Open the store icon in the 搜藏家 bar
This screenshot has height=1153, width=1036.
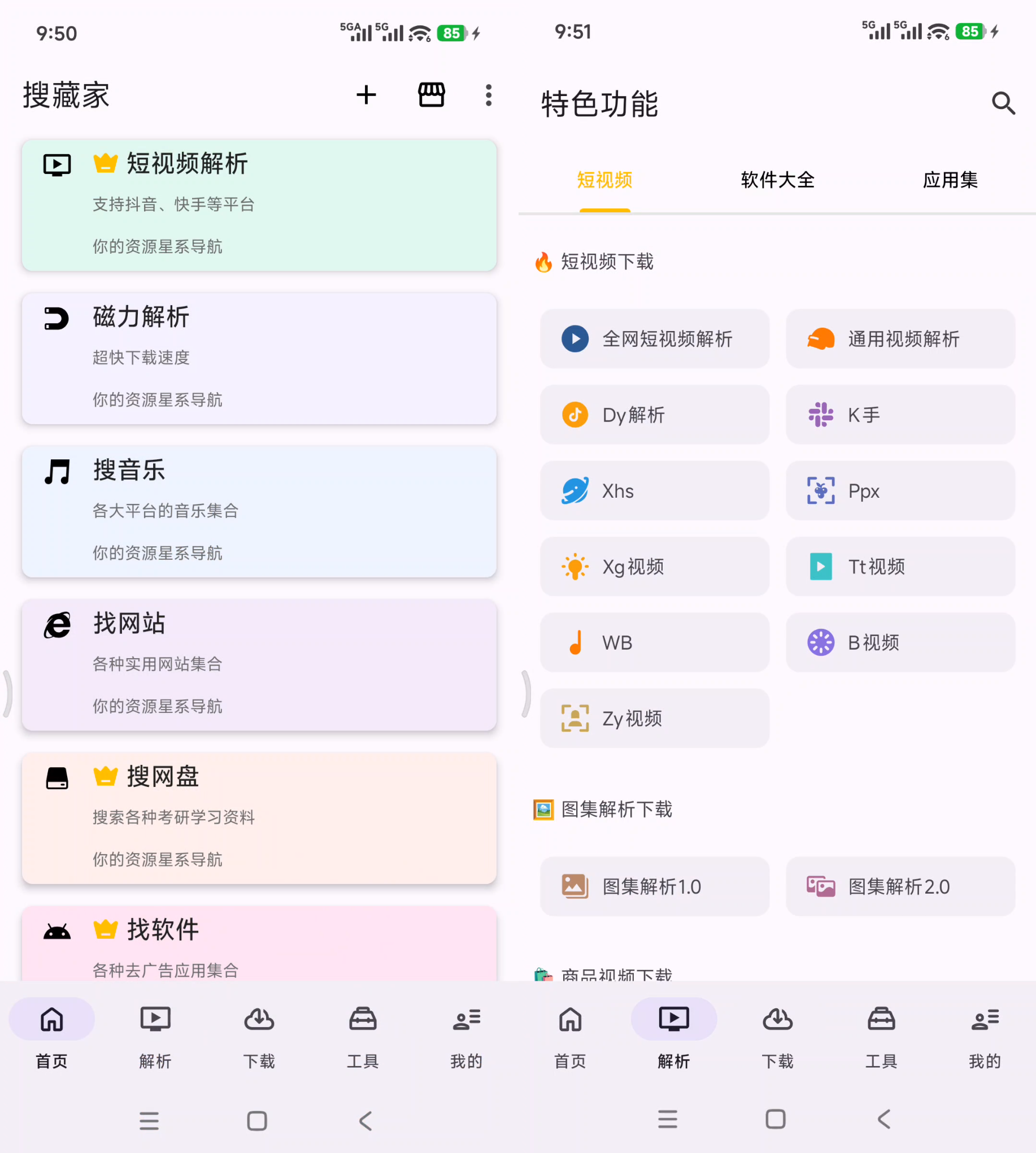click(x=432, y=95)
